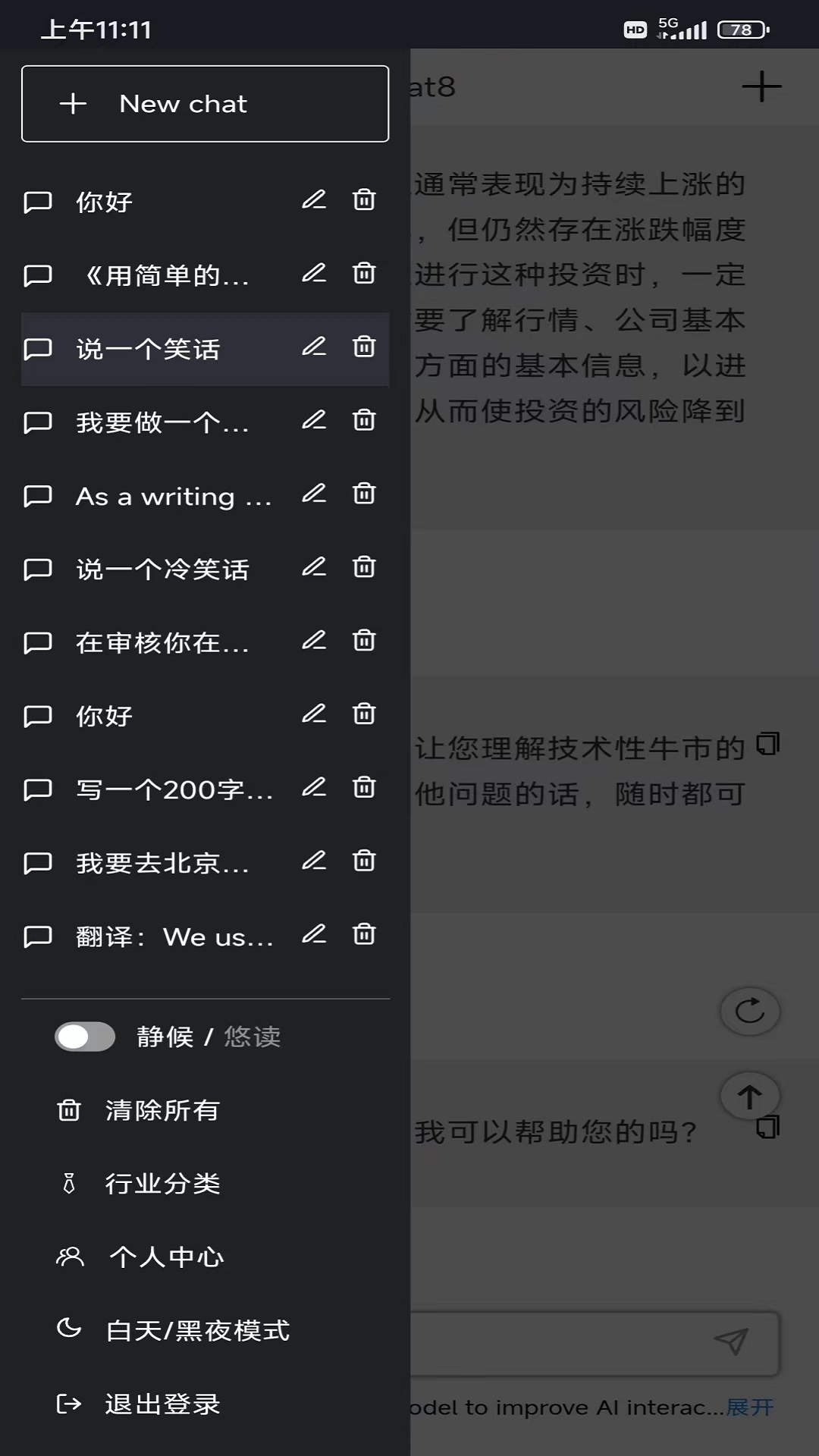The width and height of the screenshot is (819, 1456).
Task: Select 清除所有 to clear all chats
Action: (162, 1110)
